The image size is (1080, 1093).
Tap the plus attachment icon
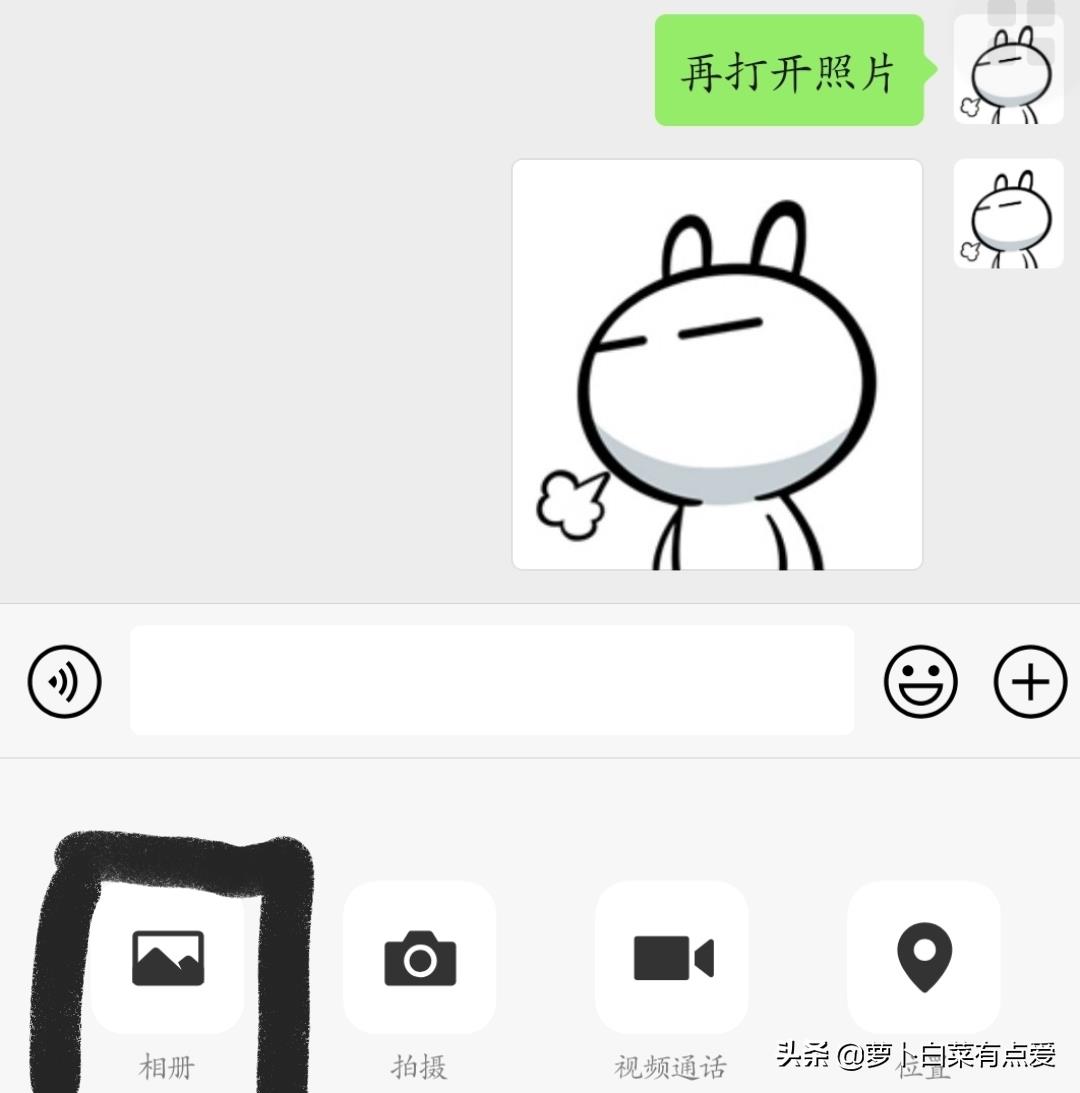(x=1030, y=682)
